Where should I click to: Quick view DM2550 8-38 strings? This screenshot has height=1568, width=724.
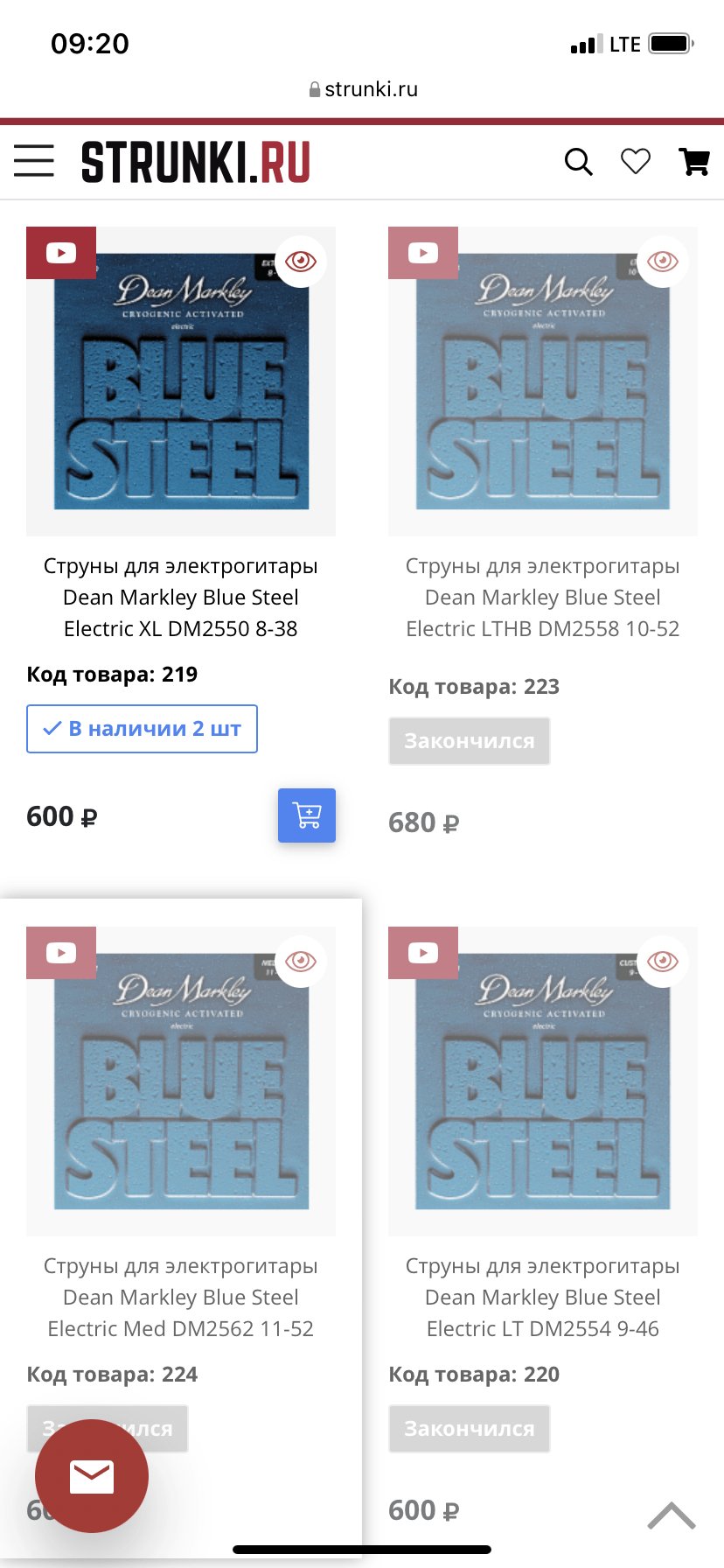301,261
